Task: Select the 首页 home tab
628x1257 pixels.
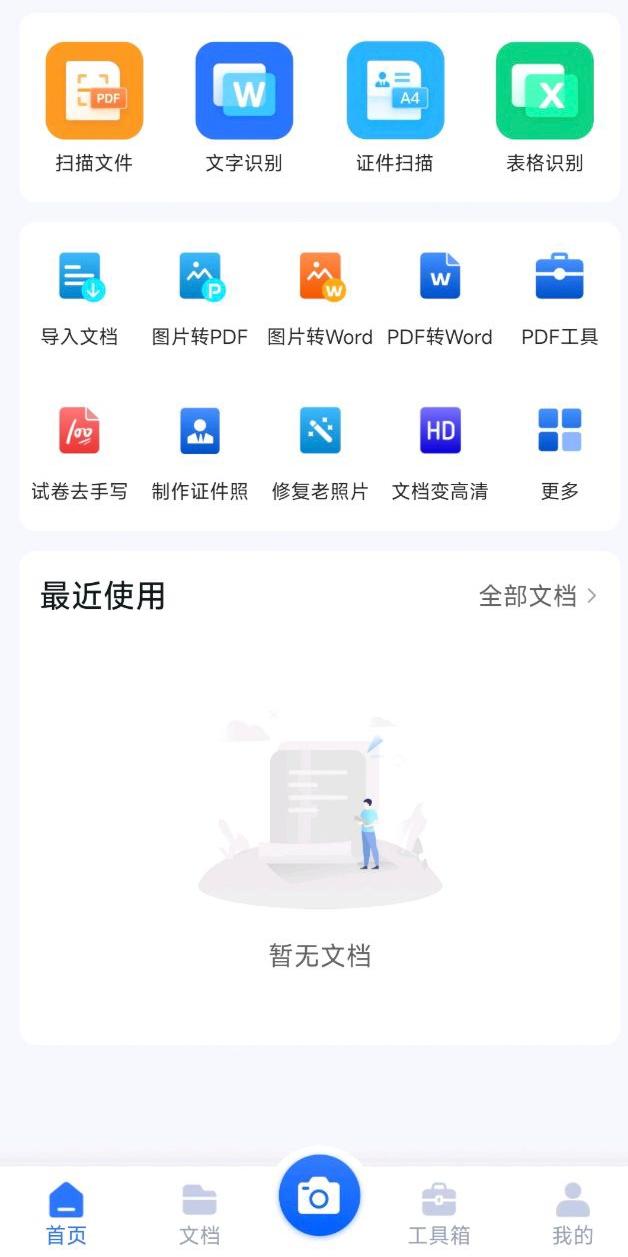Action: click(67, 1214)
